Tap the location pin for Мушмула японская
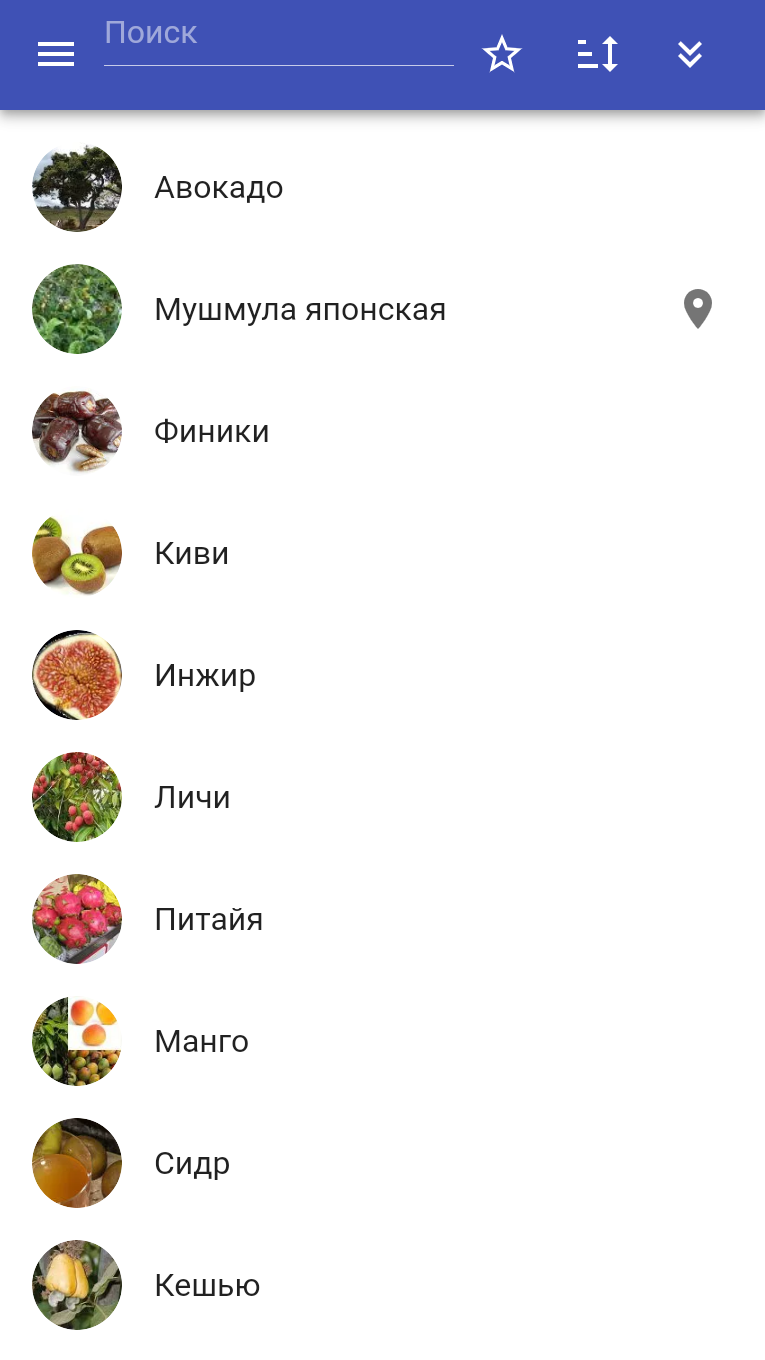765x1360 pixels. pos(698,309)
